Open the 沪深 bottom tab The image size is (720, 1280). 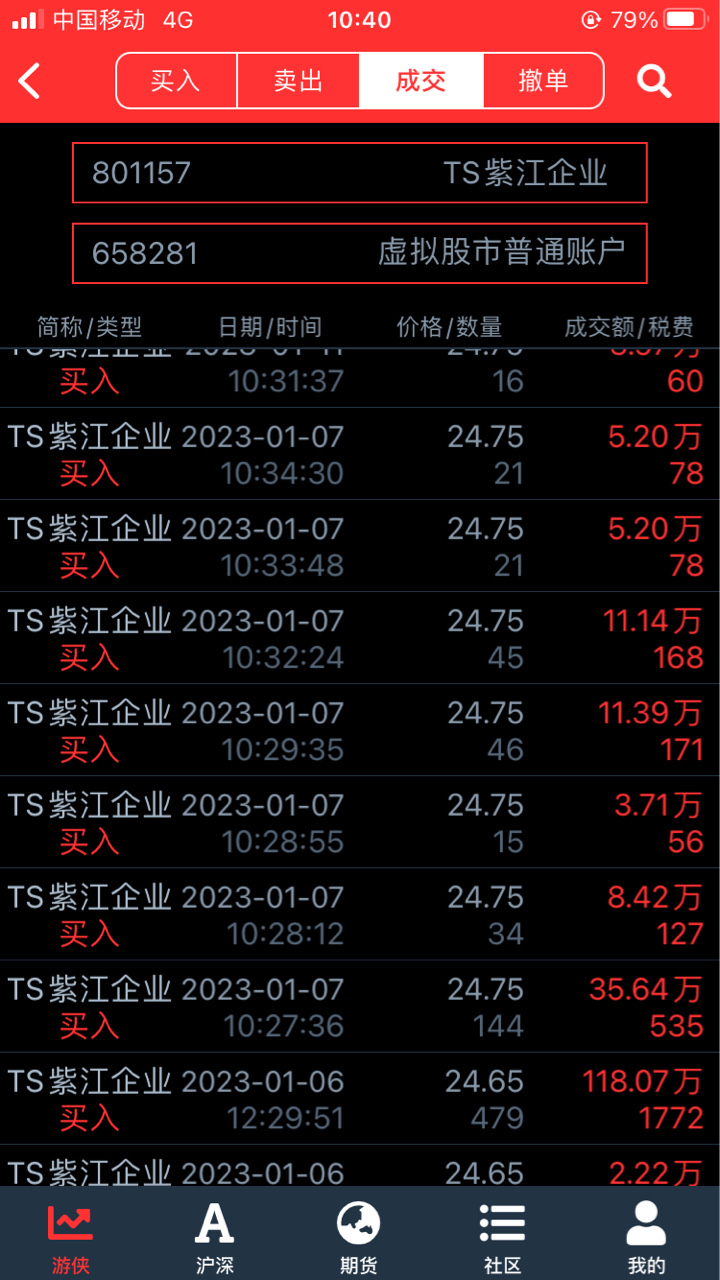pyautogui.click(x=215, y=1236)
